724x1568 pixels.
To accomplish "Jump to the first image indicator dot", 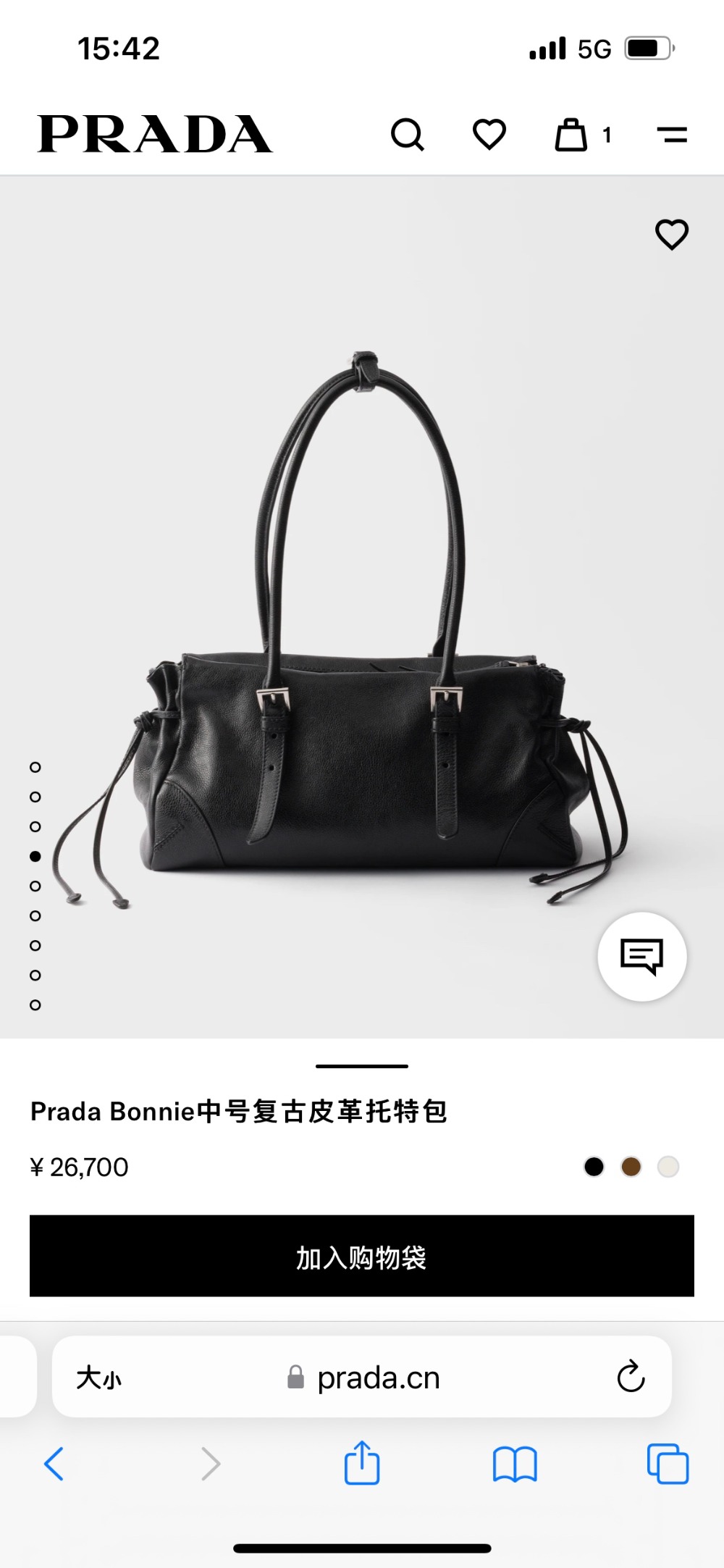I will click(35, 767).
